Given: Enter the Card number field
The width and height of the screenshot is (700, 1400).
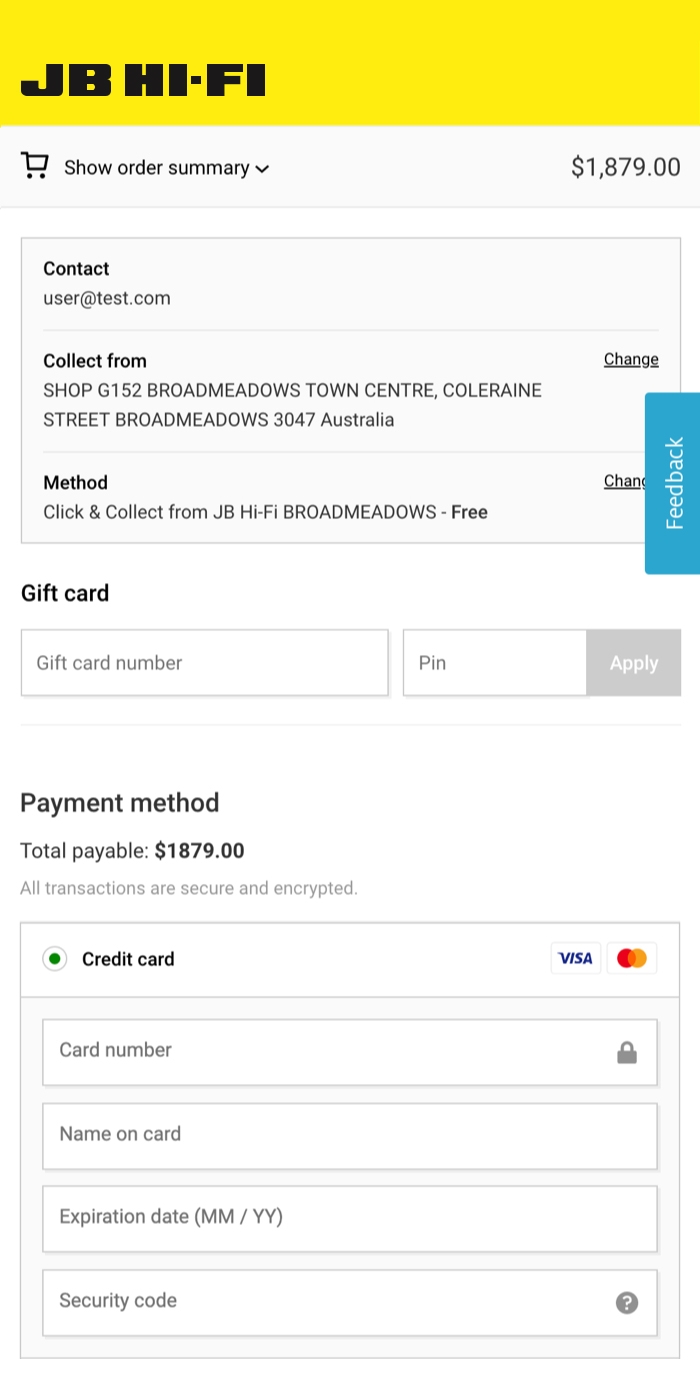Looking at the screenshot, I should click(x=330, y=1051).
